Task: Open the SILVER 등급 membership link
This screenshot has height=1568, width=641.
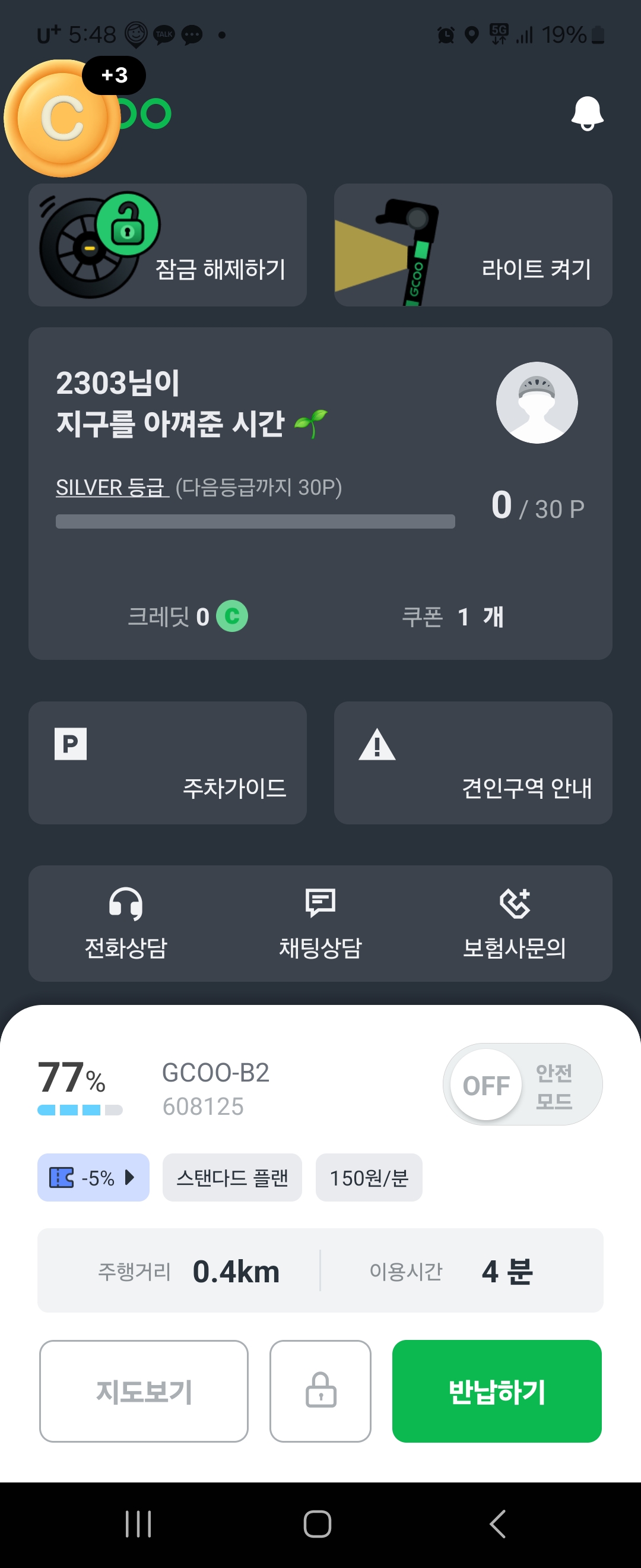Action: [112, 488]
